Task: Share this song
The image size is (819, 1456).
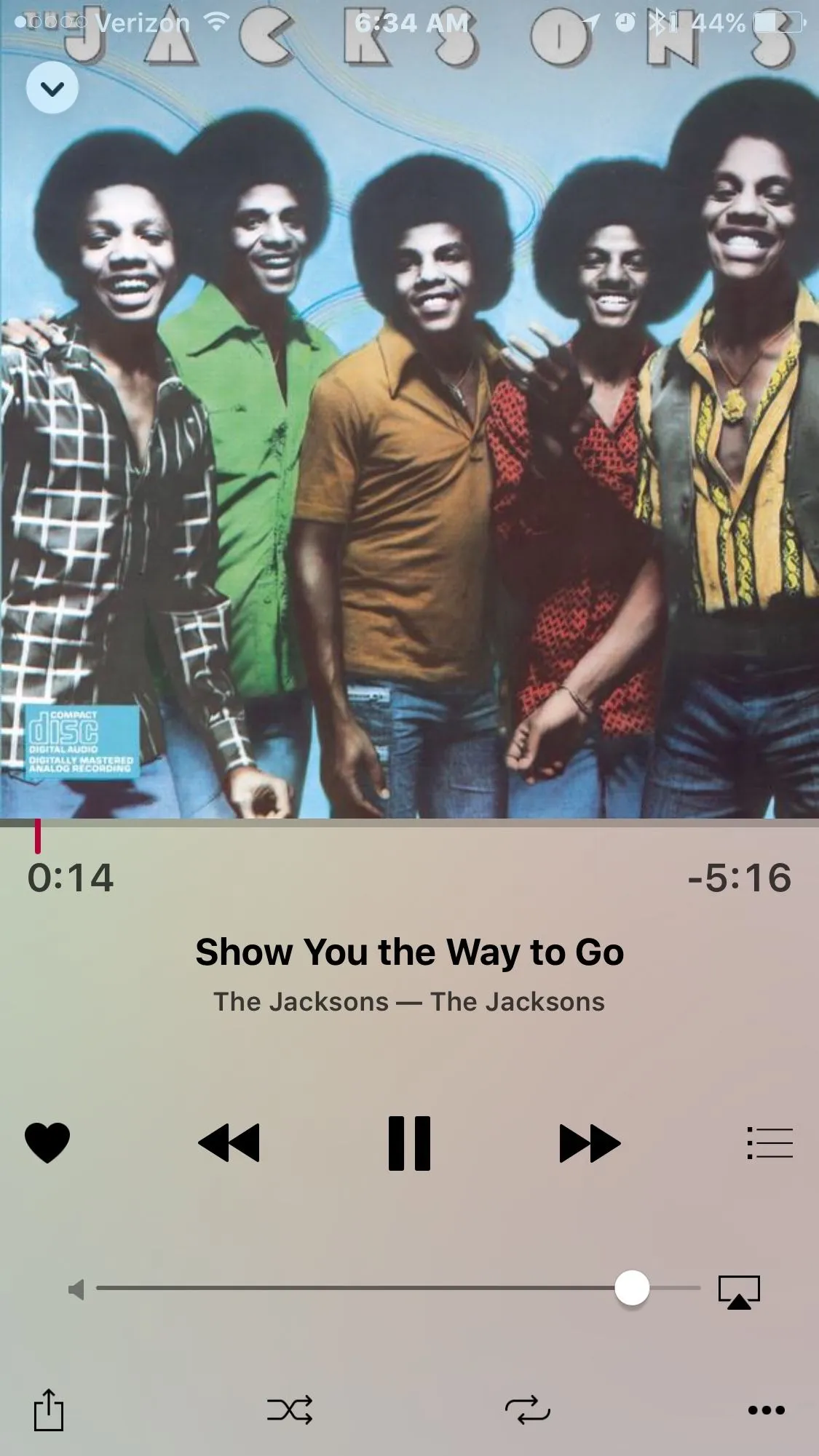Action: (49, 1410)
